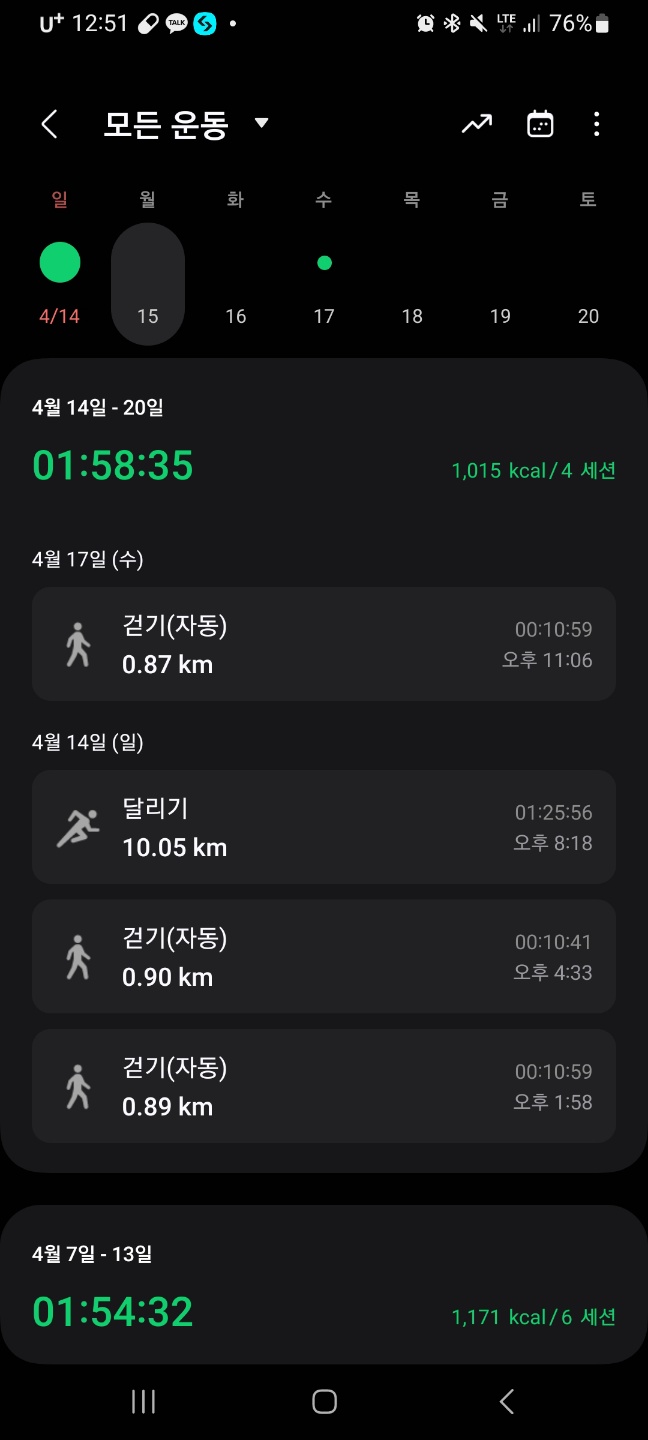
Task: Open the 0.90 km walk at 오후 4:33
Action: (324, 957)
